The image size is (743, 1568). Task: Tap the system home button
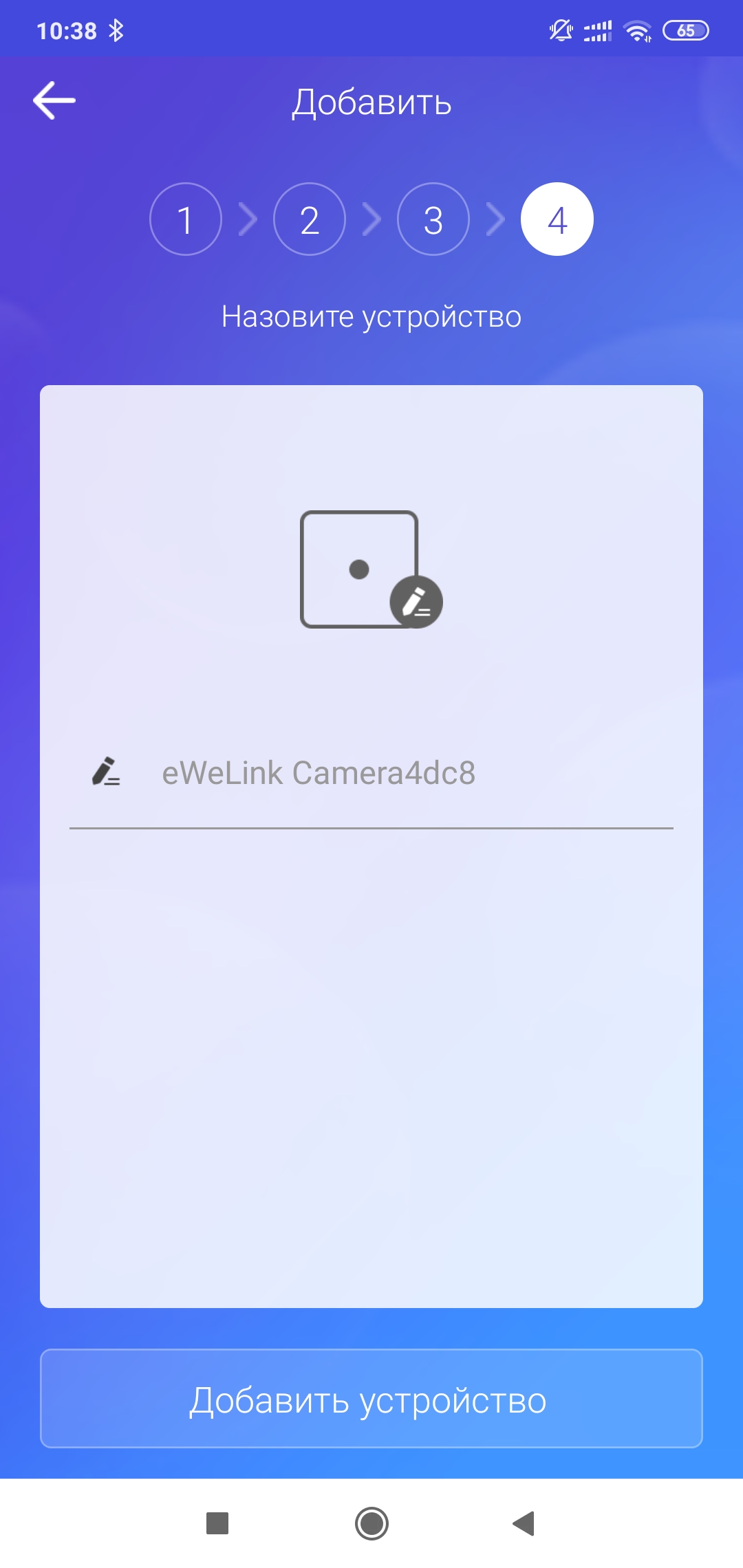coord(371,1523)
